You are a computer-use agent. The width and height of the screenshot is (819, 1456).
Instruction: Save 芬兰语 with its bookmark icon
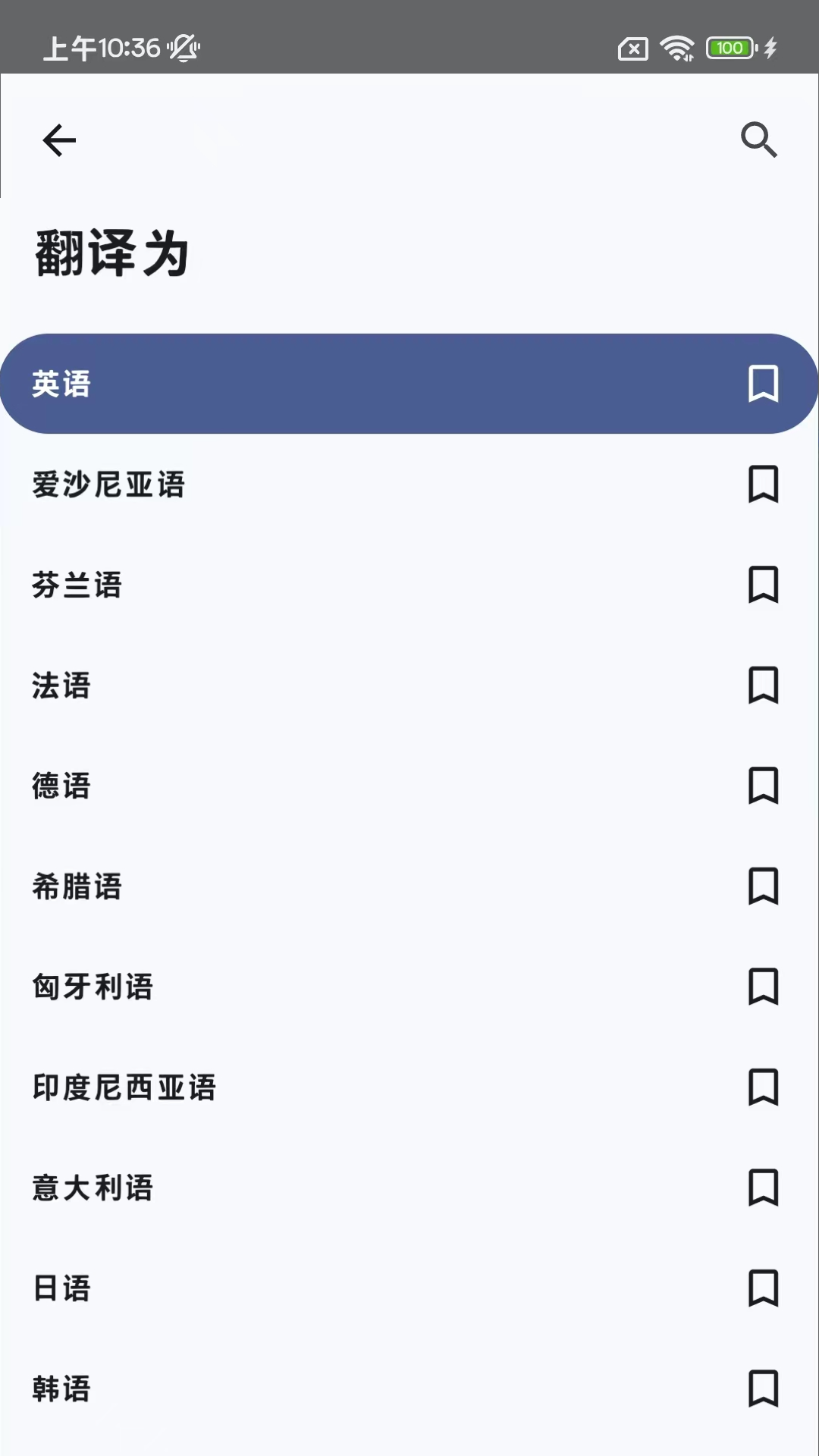click(763, 585)
